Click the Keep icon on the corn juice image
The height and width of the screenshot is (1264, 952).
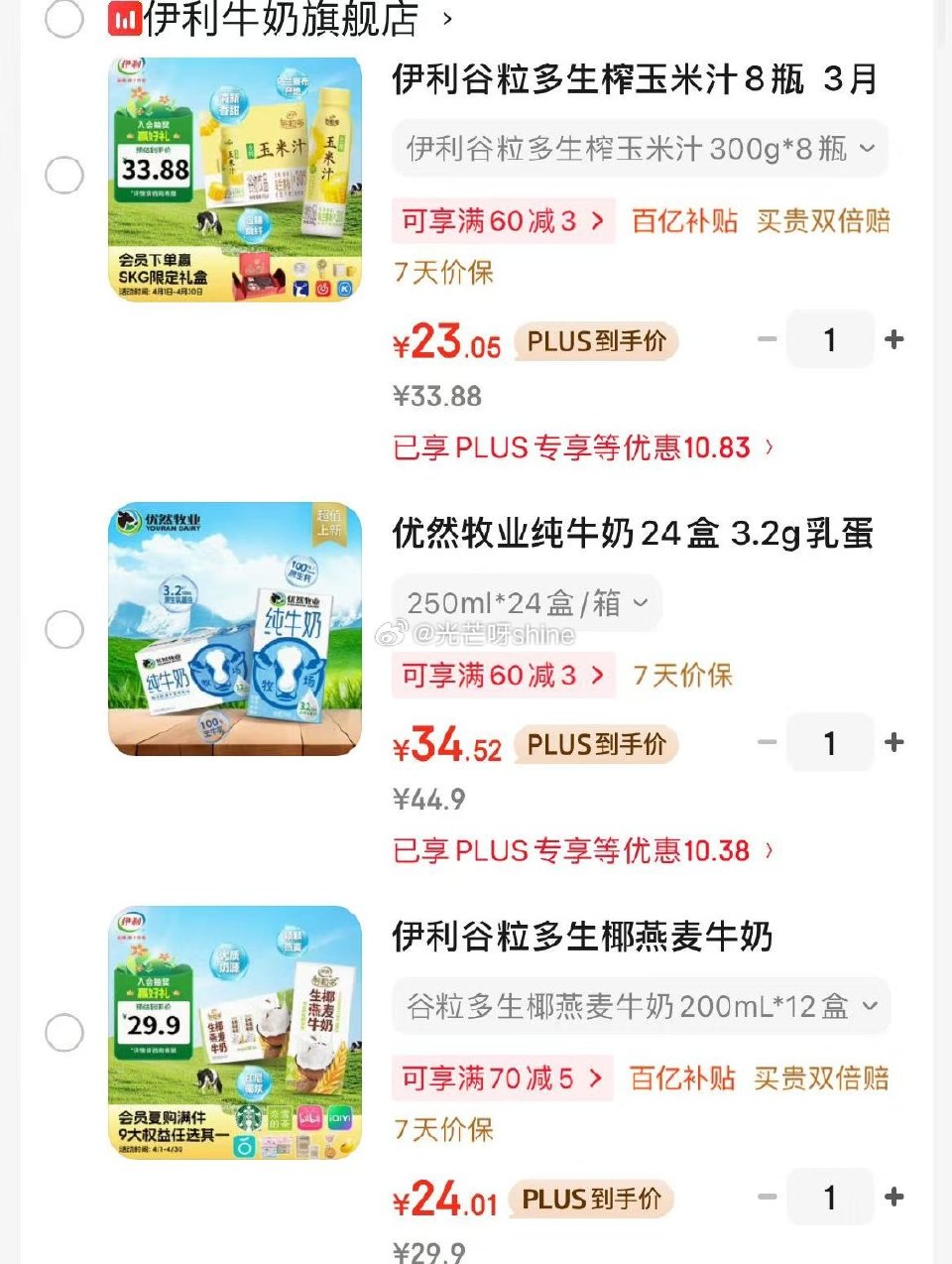[344, 289]
